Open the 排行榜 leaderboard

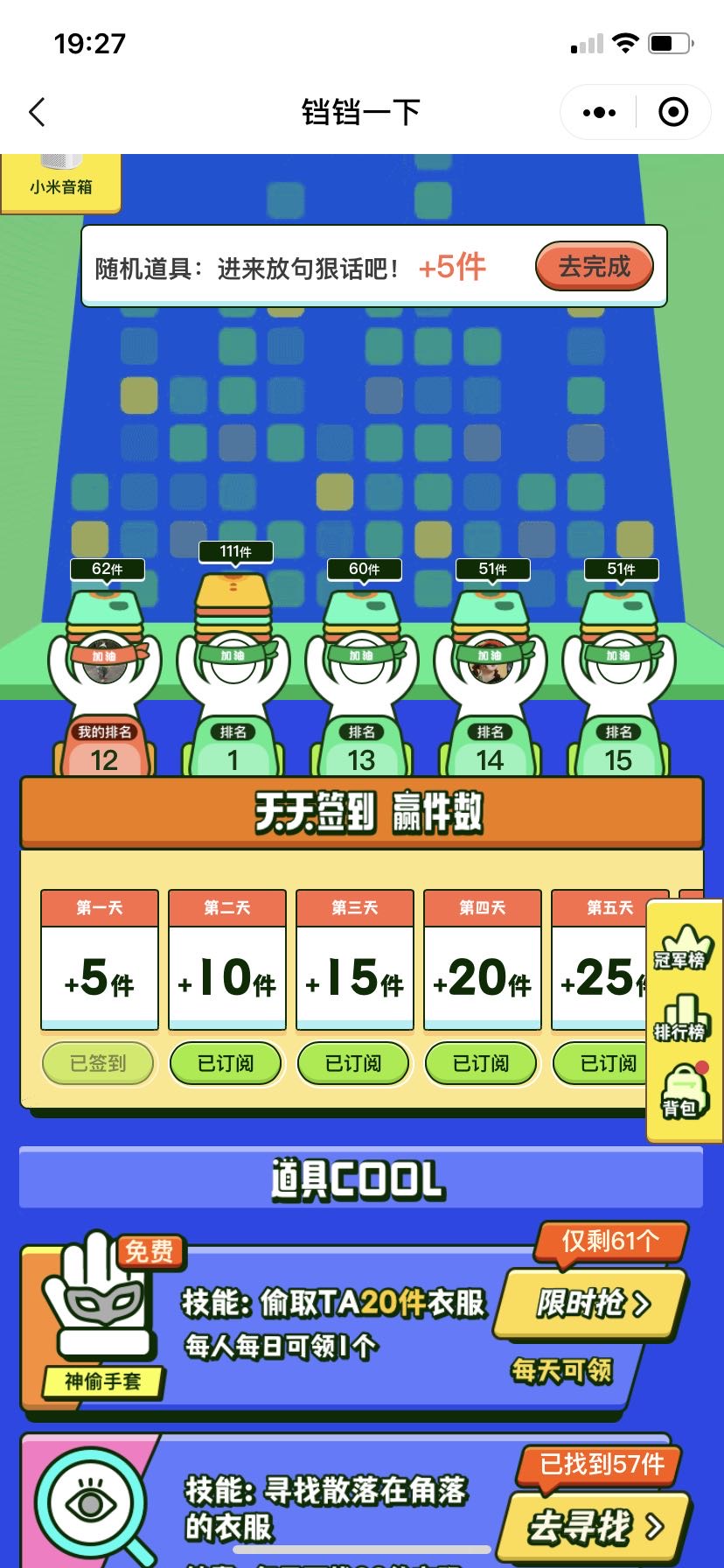click(x=680, y=1019)
